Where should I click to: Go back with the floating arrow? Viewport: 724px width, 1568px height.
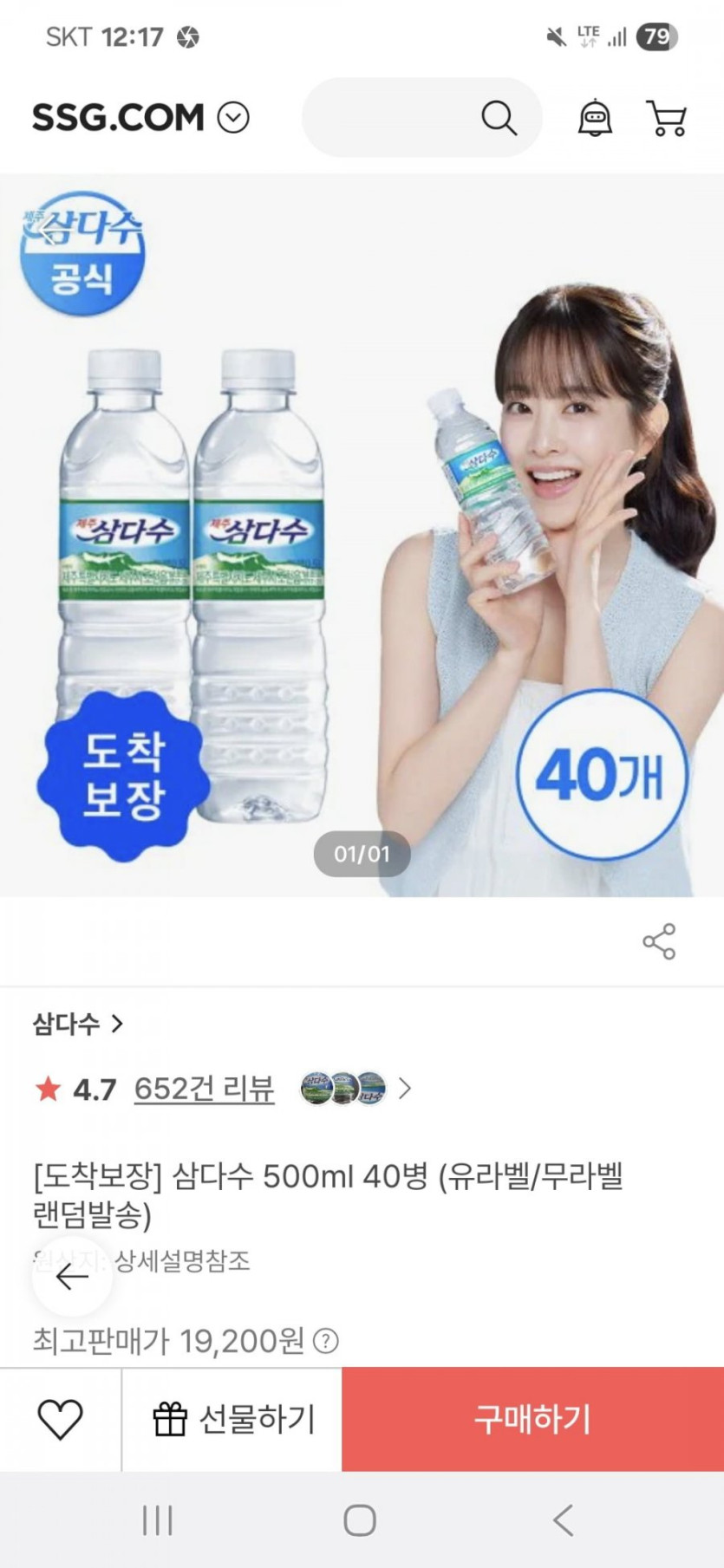tap(71, 1276)
